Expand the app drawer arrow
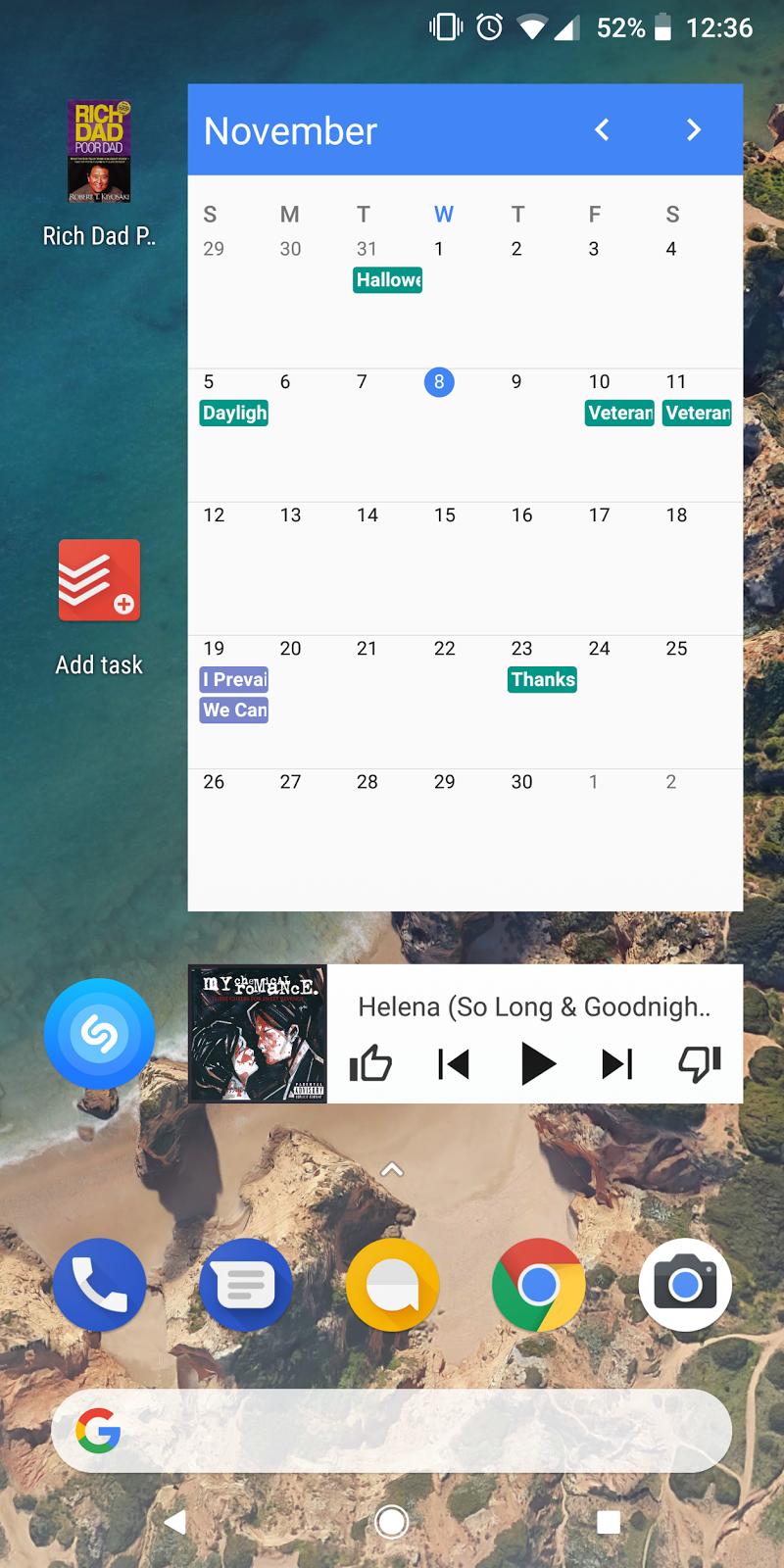The width and height of the screenshot is (784, 1568). coord(392,1169)
